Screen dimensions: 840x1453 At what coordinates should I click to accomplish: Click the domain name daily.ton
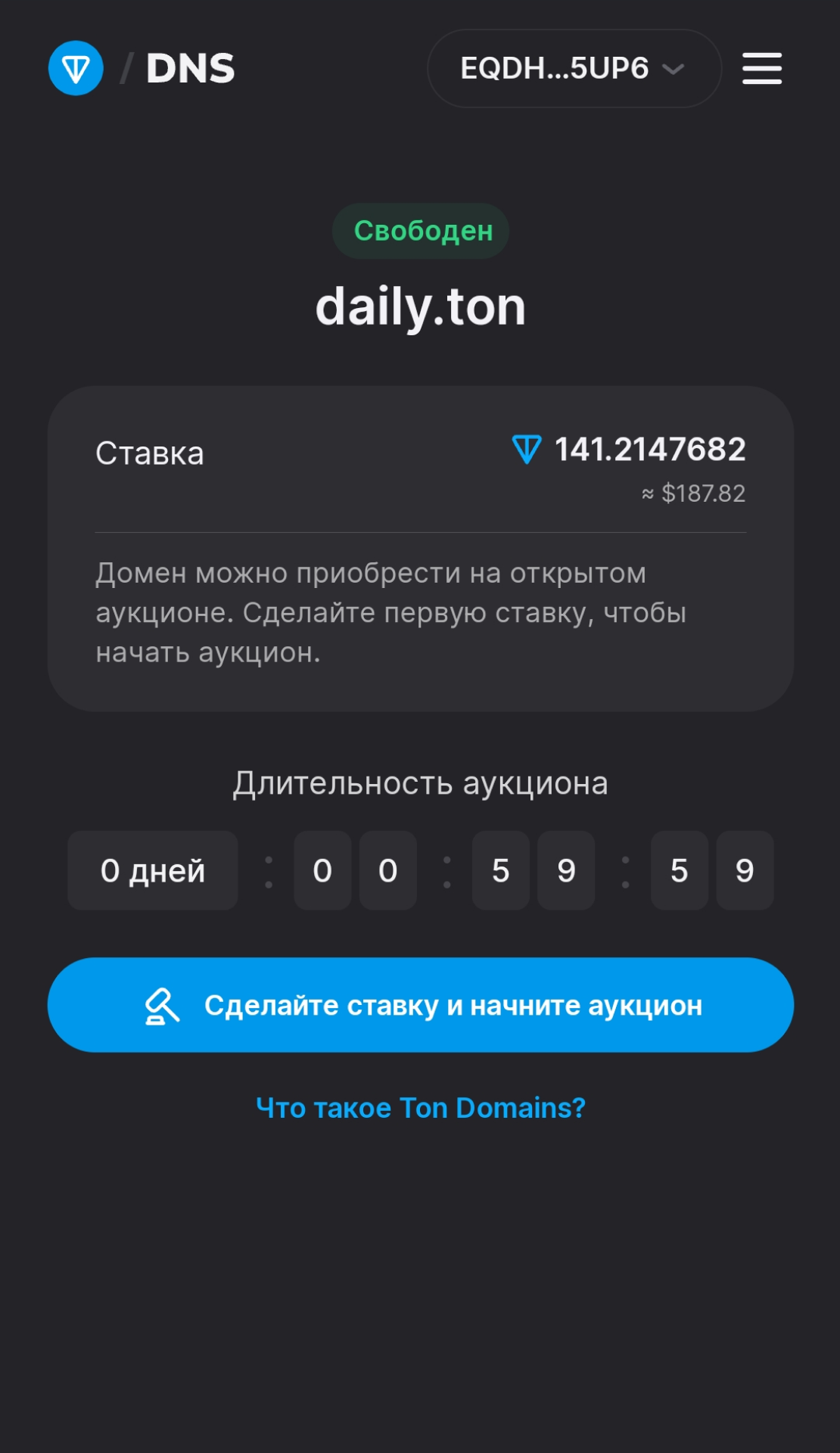(421, 306)
